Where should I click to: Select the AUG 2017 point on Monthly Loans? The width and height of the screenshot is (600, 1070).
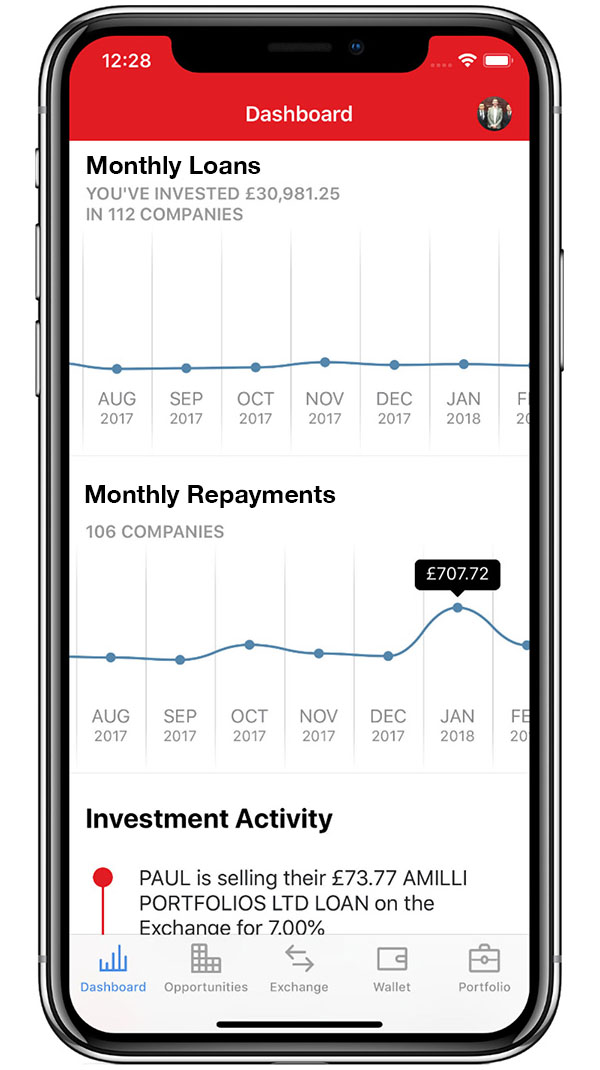coord(117,369)
